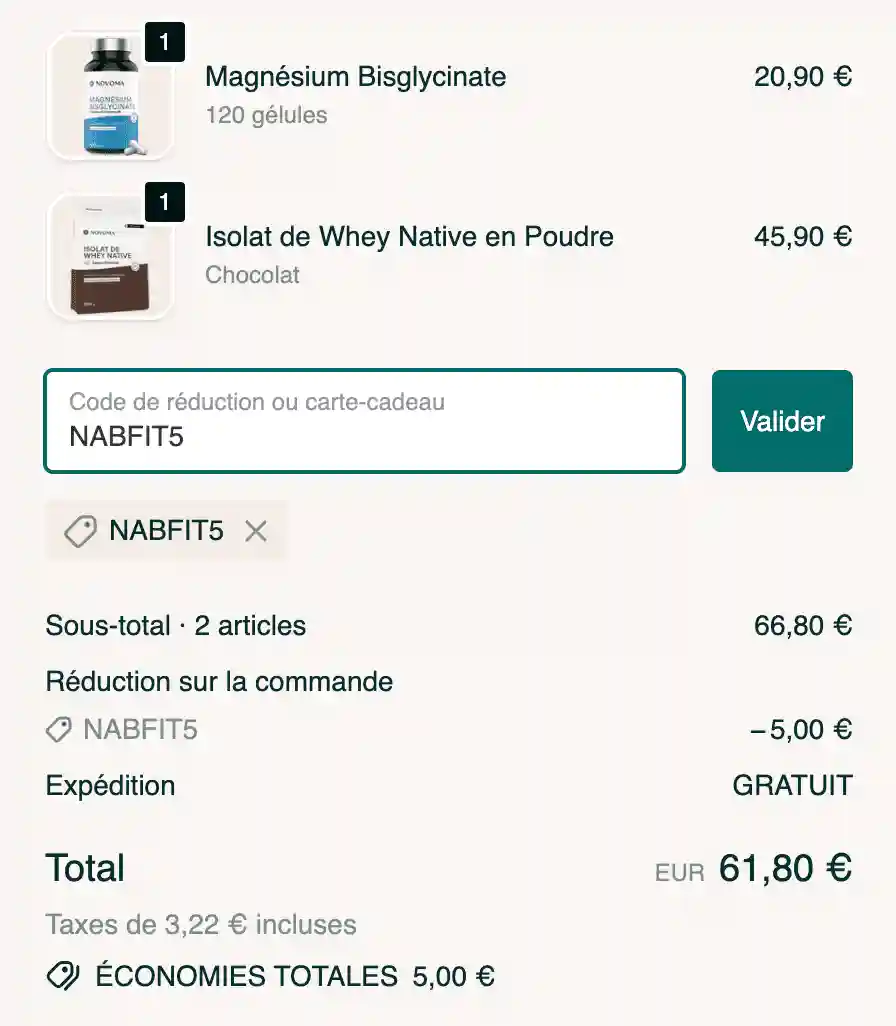Click the Taxes de 3,22 € incluses text

pos(200,925)
